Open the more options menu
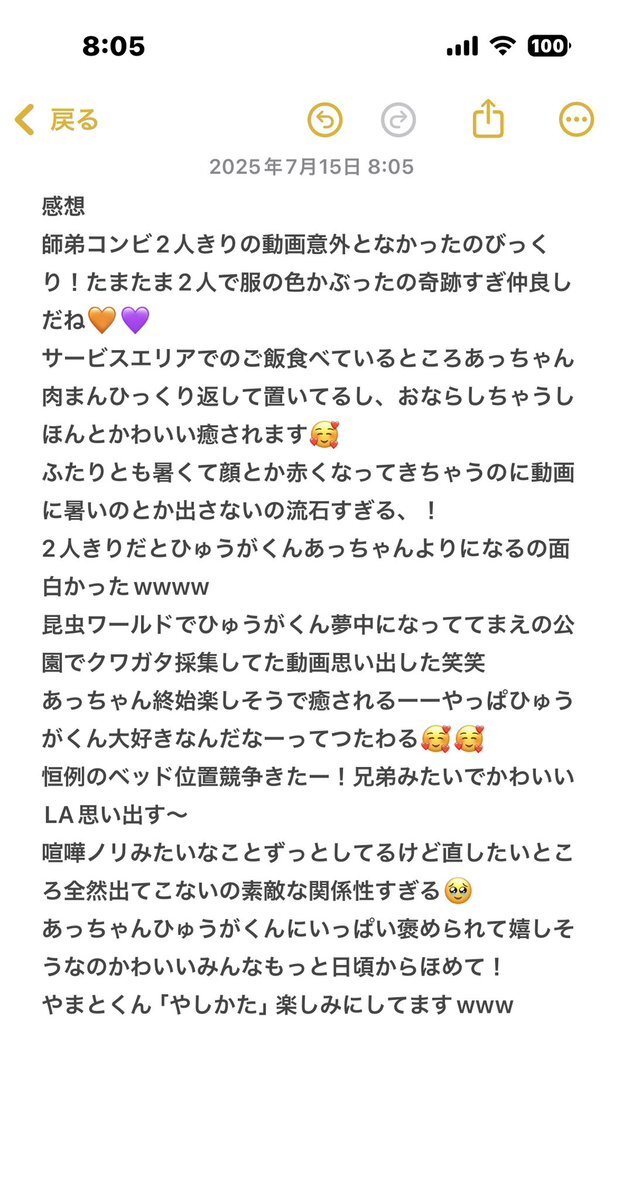Image resolution: width=623 pixels, height=1199 pixels. point(576,120)
